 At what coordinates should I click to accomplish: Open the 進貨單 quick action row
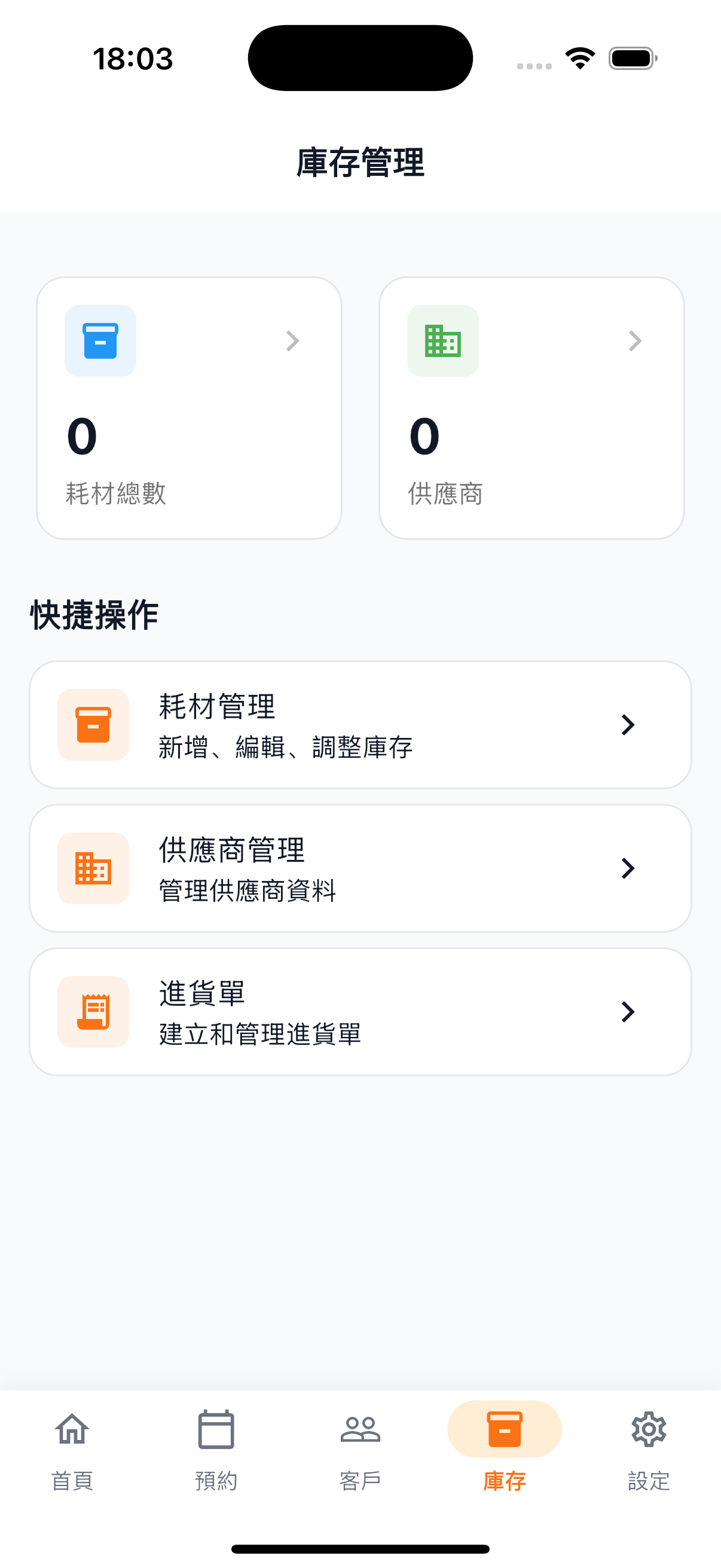click(360, 1012)
